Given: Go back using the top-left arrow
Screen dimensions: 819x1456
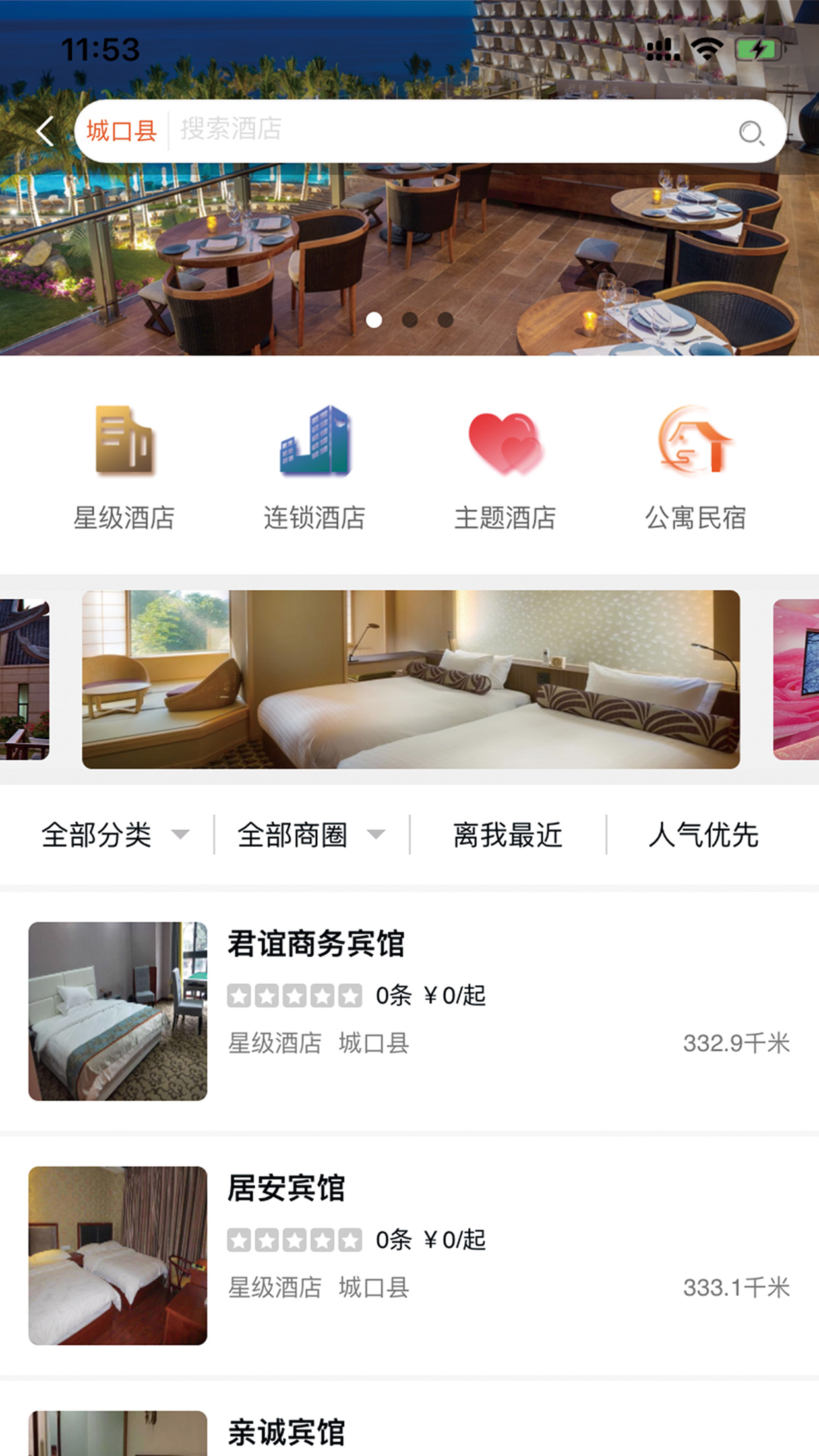Looking at the screenshot, I should pos(45,131).
